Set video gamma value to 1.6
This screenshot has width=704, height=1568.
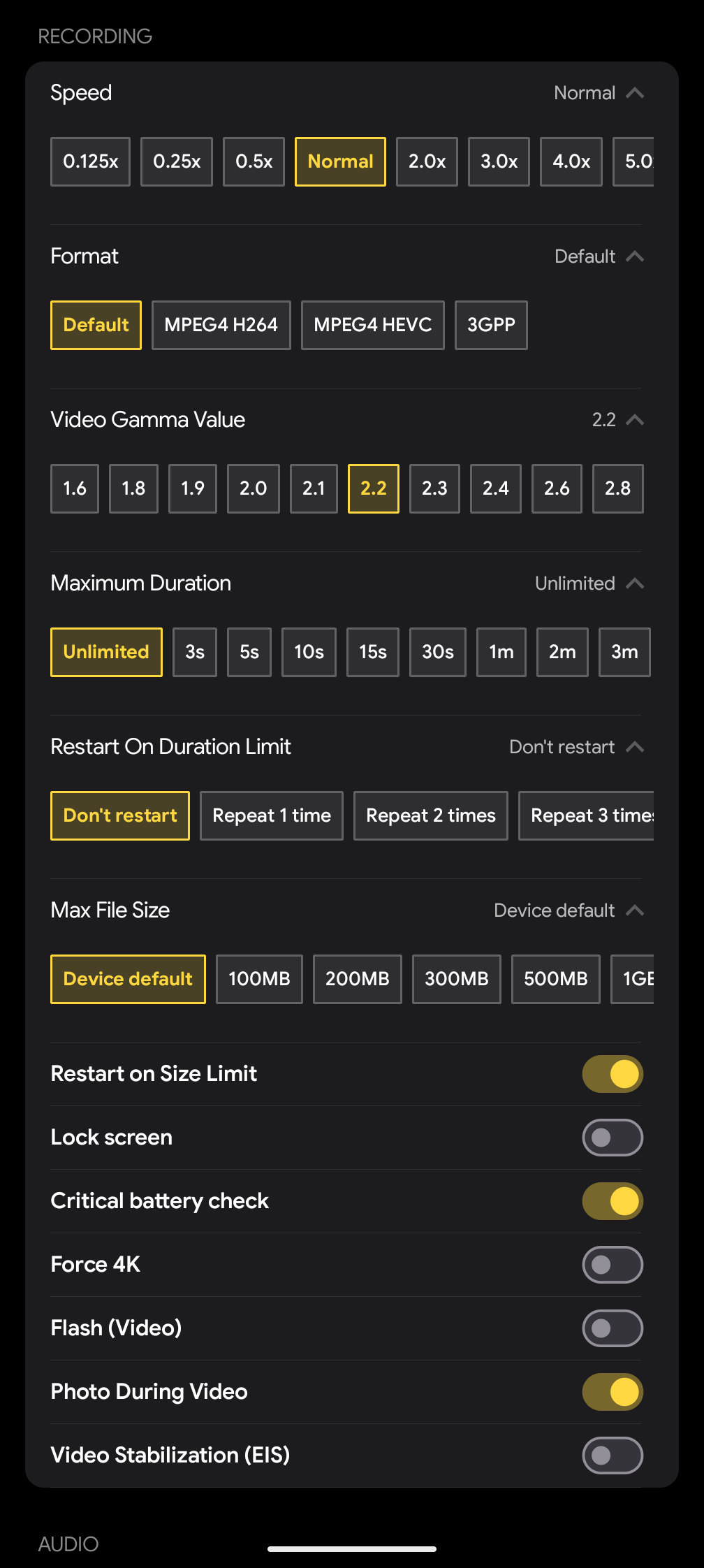74,488
